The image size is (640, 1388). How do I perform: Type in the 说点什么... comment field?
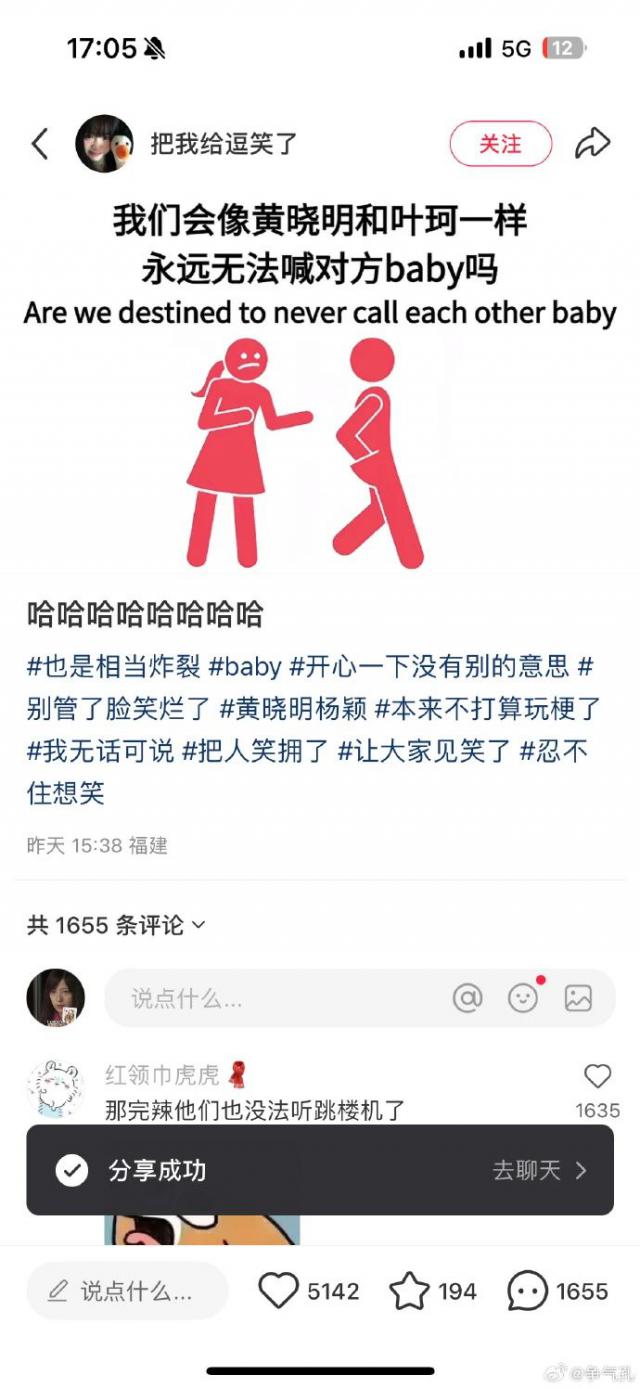pyautogui.click(x=270, y=997)
